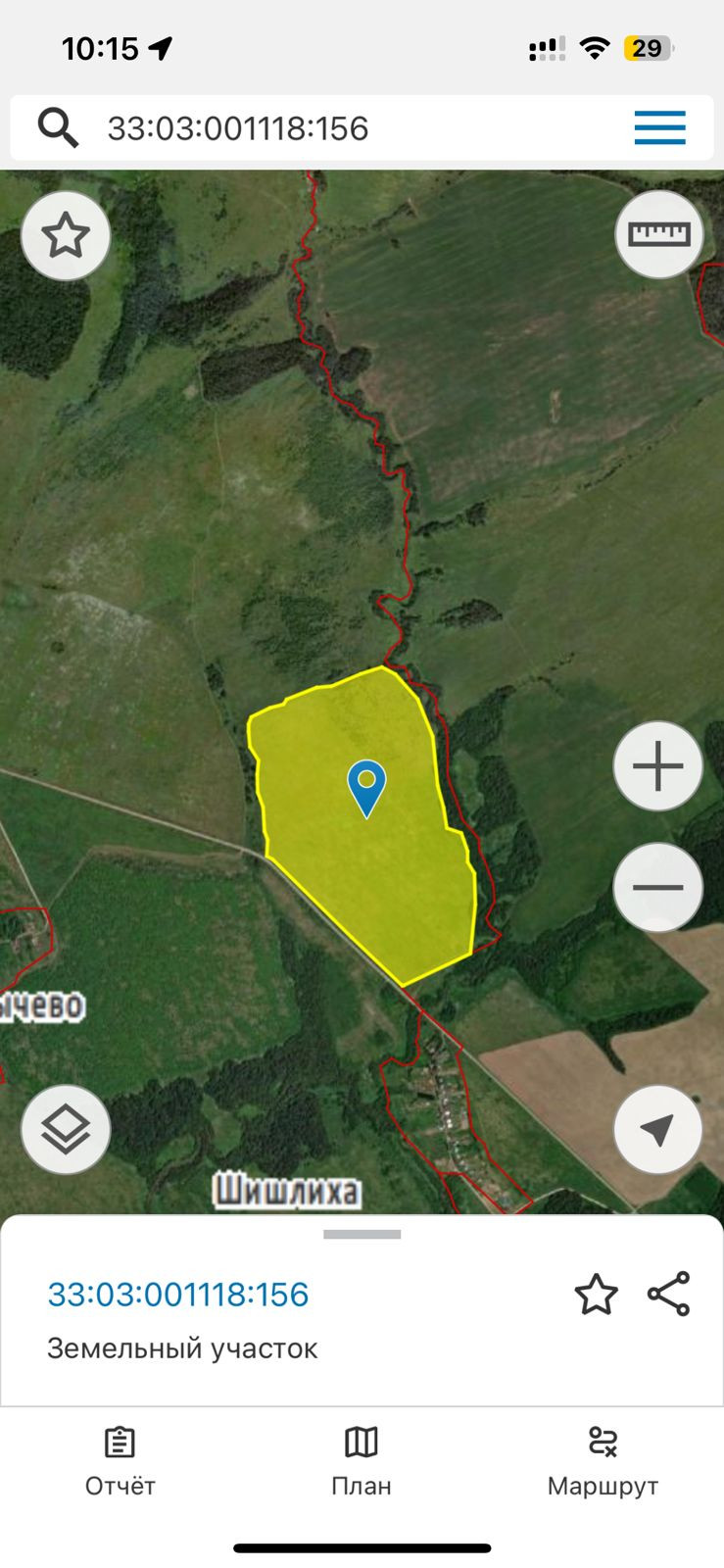Open the hamburger menu

[x=659, y=128]
